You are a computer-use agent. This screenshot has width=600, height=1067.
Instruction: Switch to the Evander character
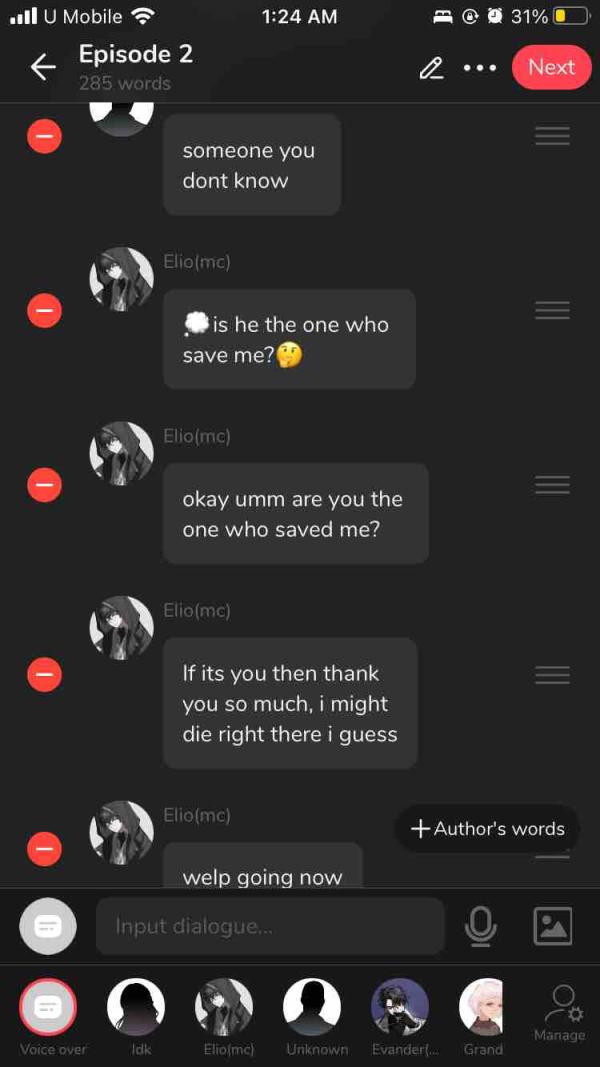[400, 1008]
